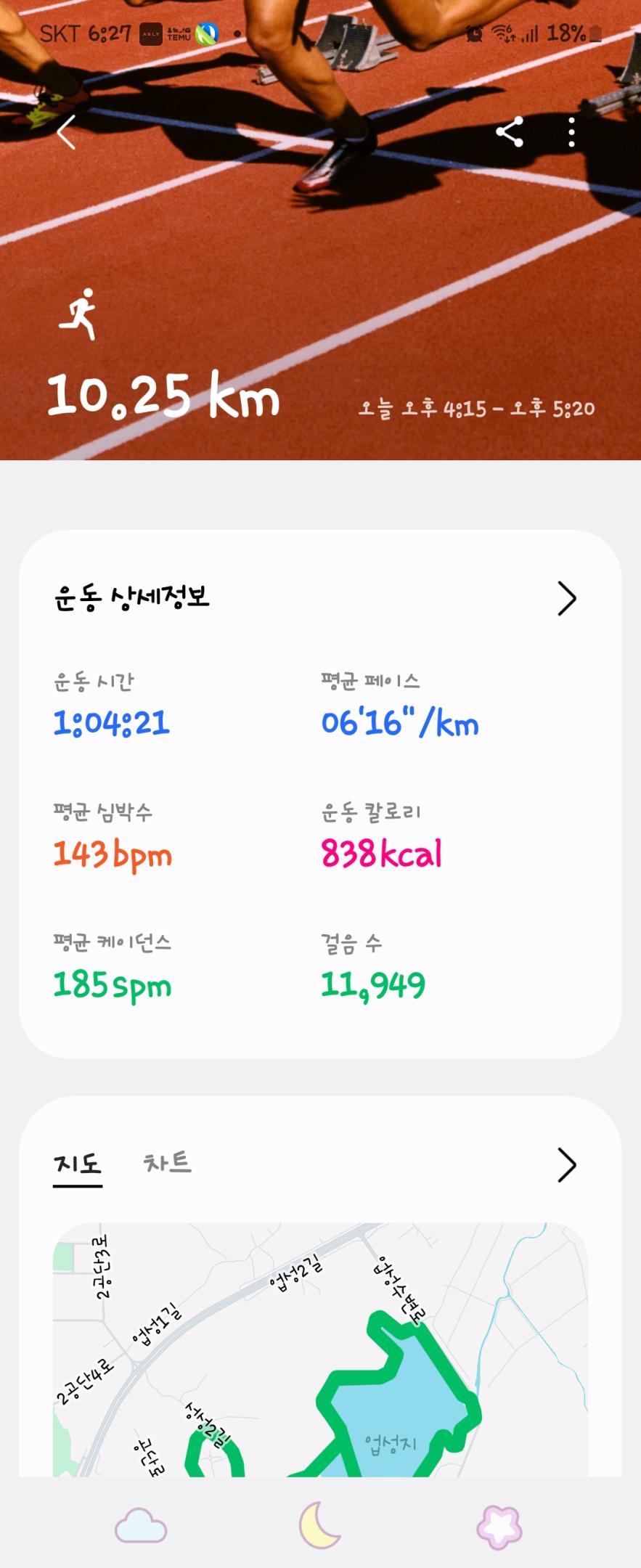Expand the map section chevron
Image resolution: width=641 pixels, height=1568 pixels.
pos(566,1165)
